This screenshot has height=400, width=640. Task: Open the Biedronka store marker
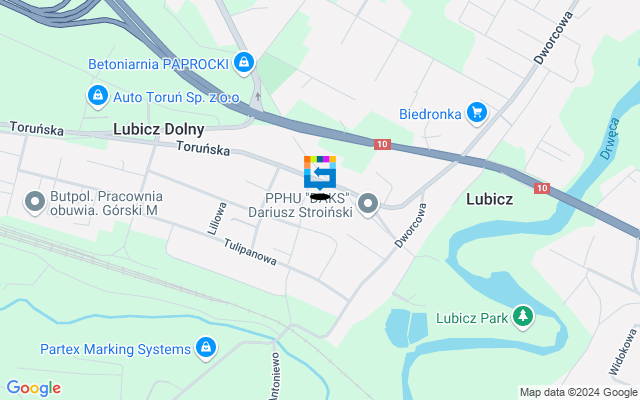click(476, 113)
